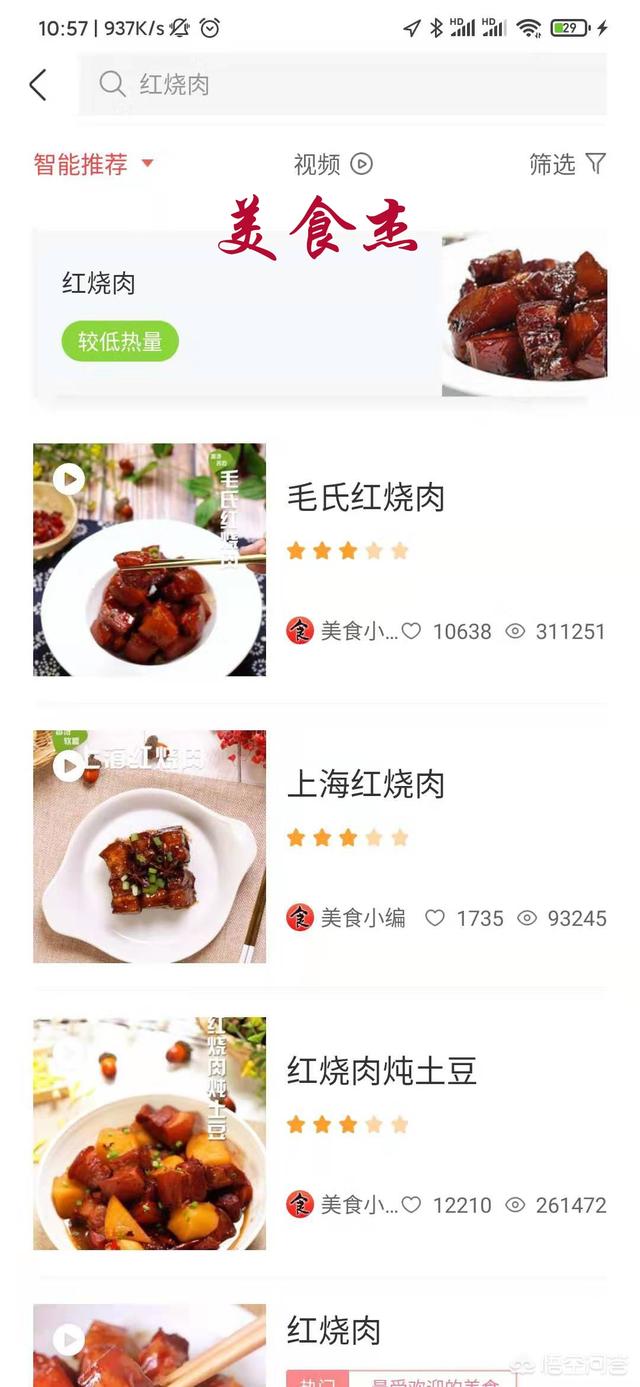Go back with the top-left arrow
This screenshot has height=1387, width=640.
pyautogui.click(x=38, y=85)
